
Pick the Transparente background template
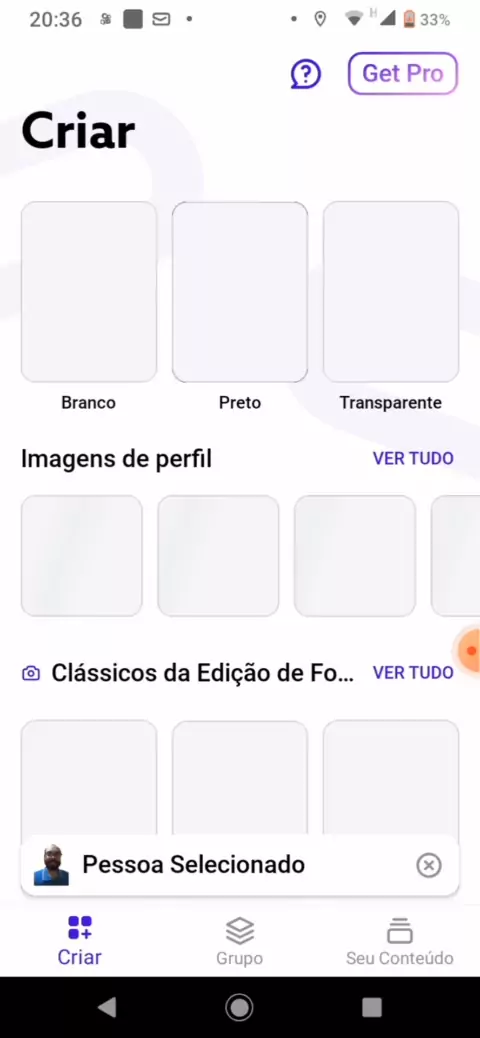tap(391, 292)
